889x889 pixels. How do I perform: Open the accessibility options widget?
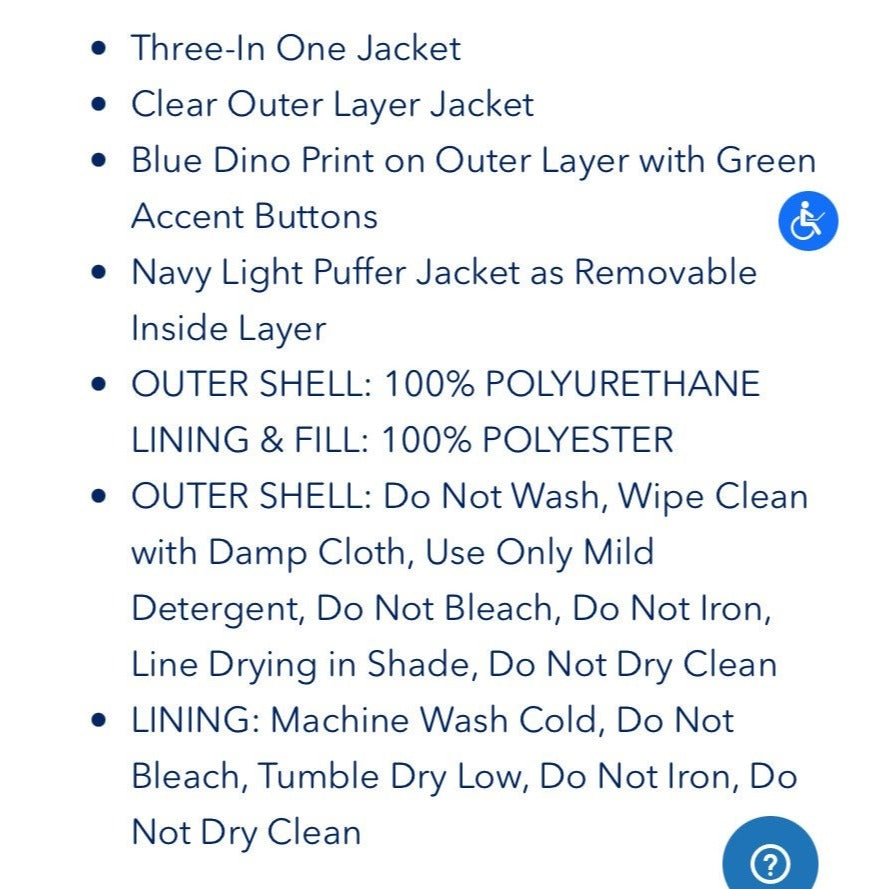pyautogui.click(x=808, y=221)
